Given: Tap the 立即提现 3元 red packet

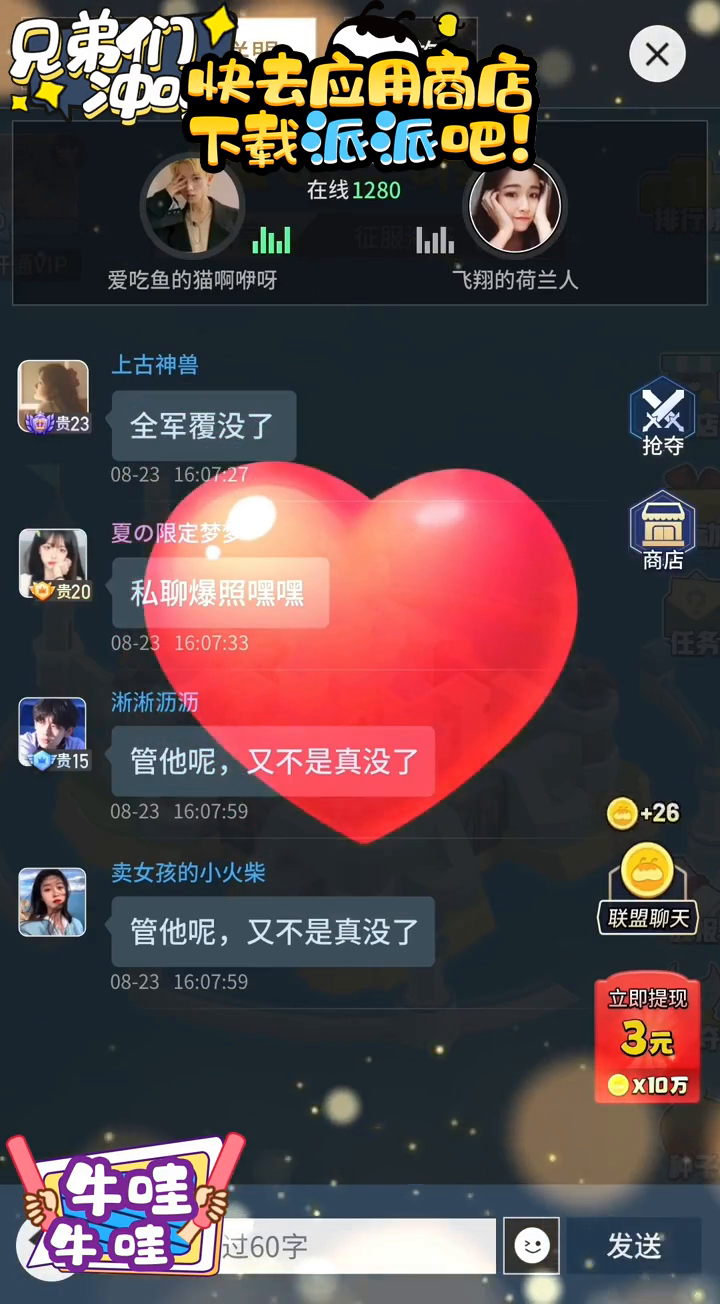Looking at the screenshot, I should click(647, 1039).
